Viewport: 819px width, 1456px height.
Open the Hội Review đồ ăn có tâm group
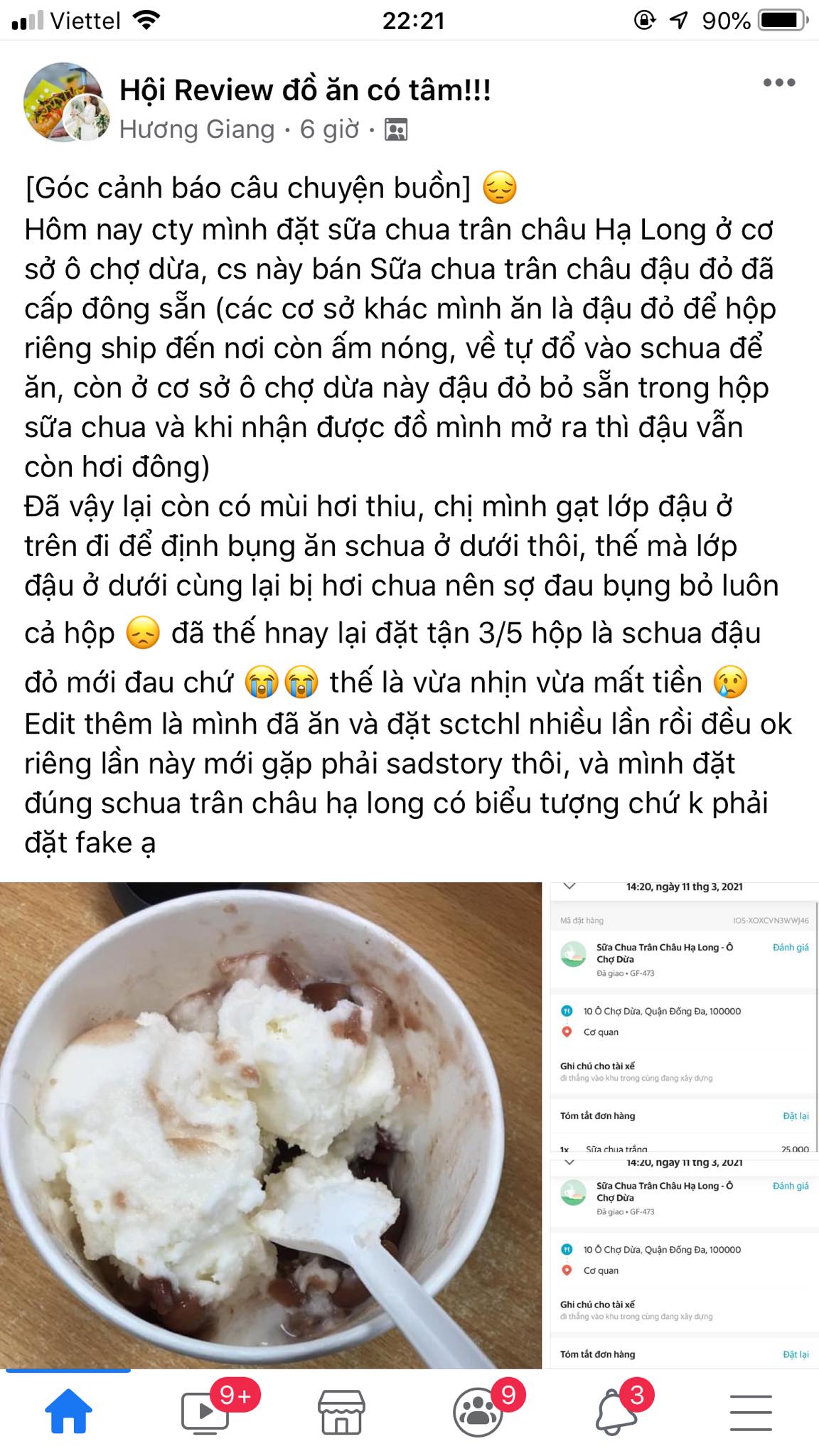point(304,90)
